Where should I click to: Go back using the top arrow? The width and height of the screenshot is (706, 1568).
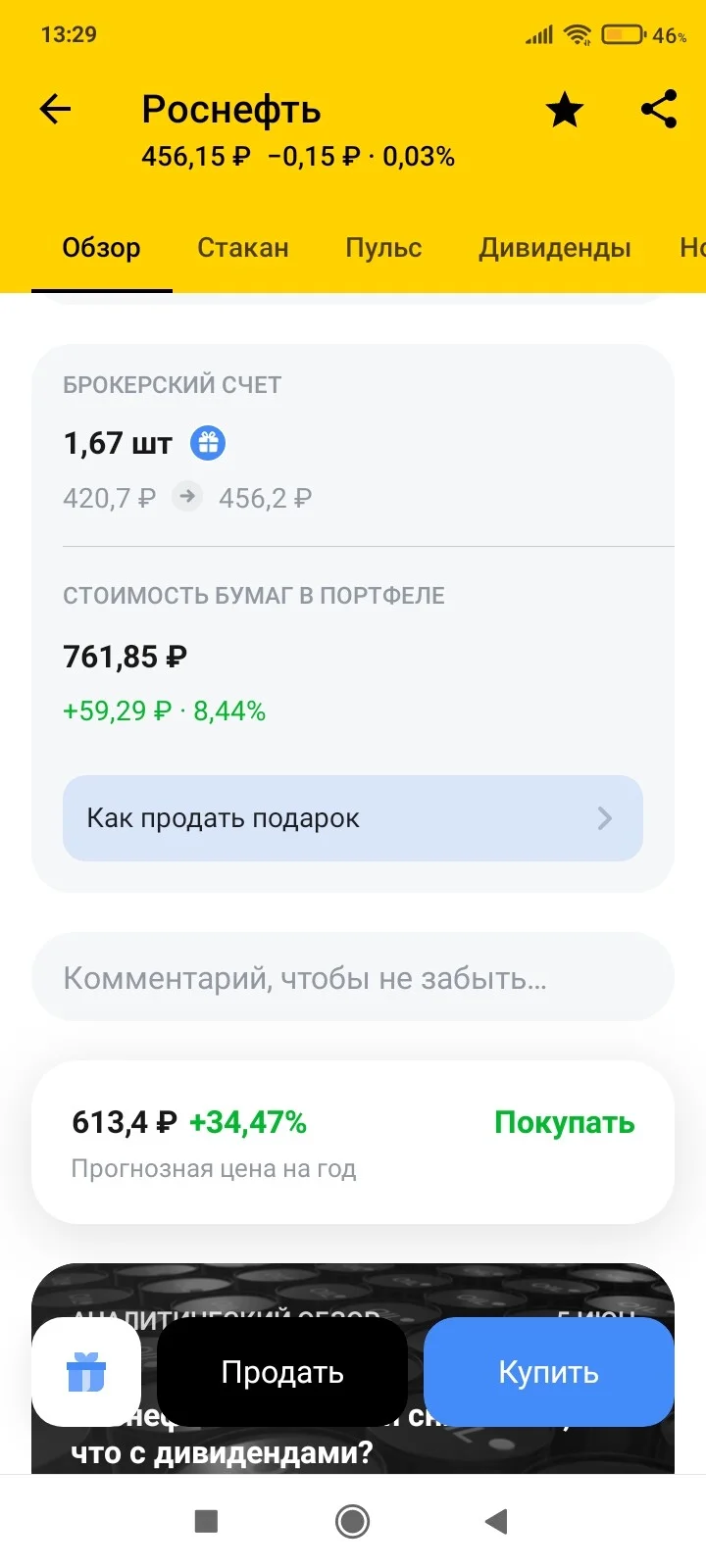tap(56, 109)
